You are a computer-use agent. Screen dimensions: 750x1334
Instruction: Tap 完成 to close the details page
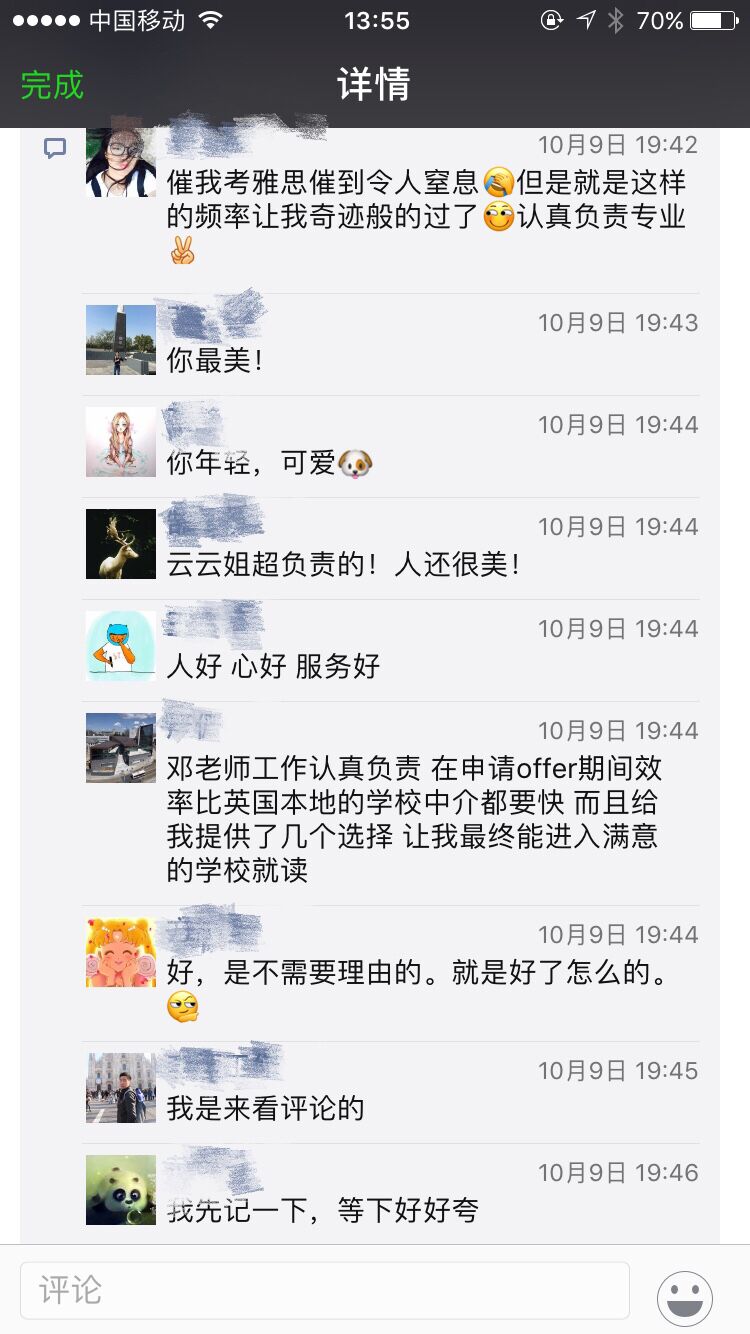pyautogui.click(x=52, y=85)
